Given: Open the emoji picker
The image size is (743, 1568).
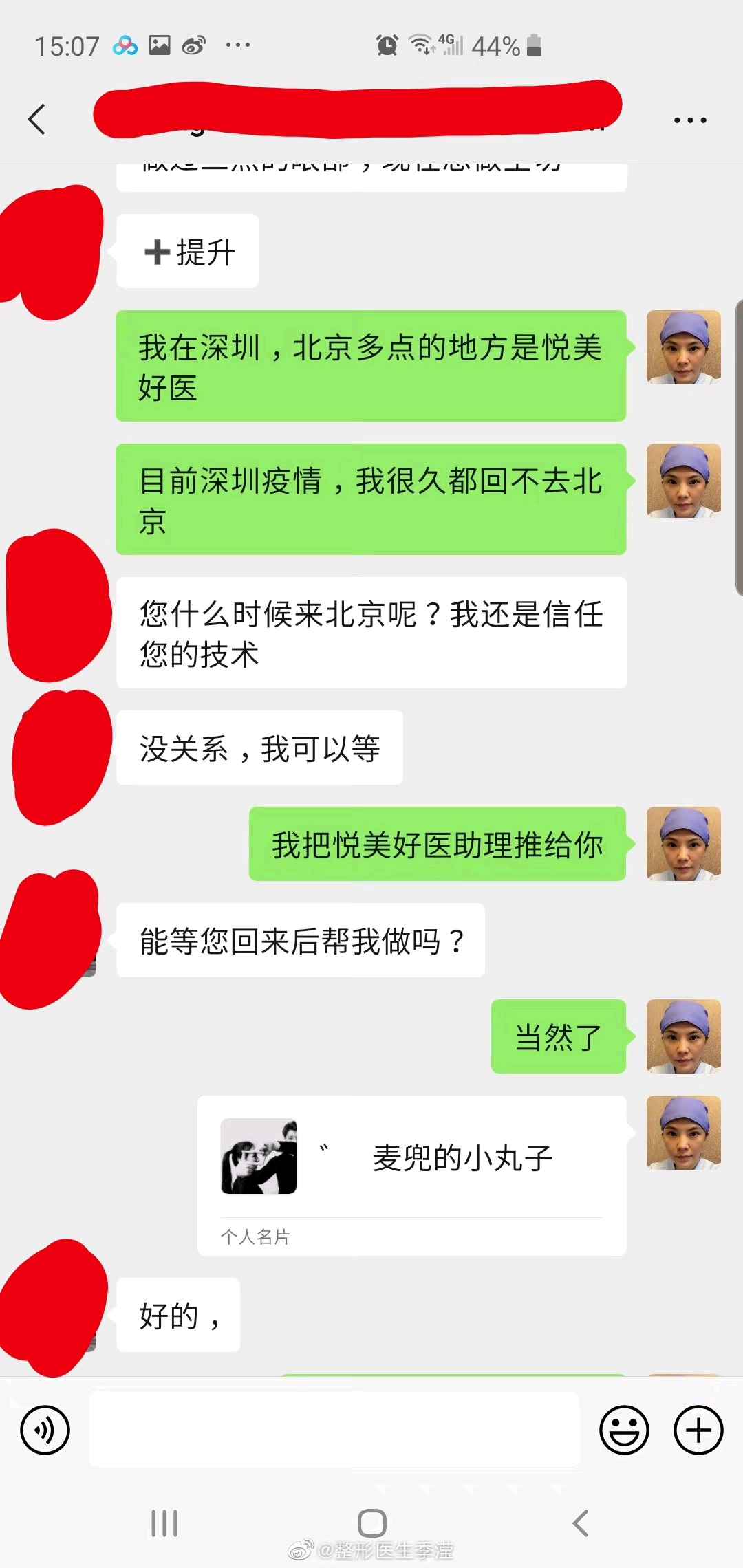Looking at the screenshot, I should [624, 1430].
